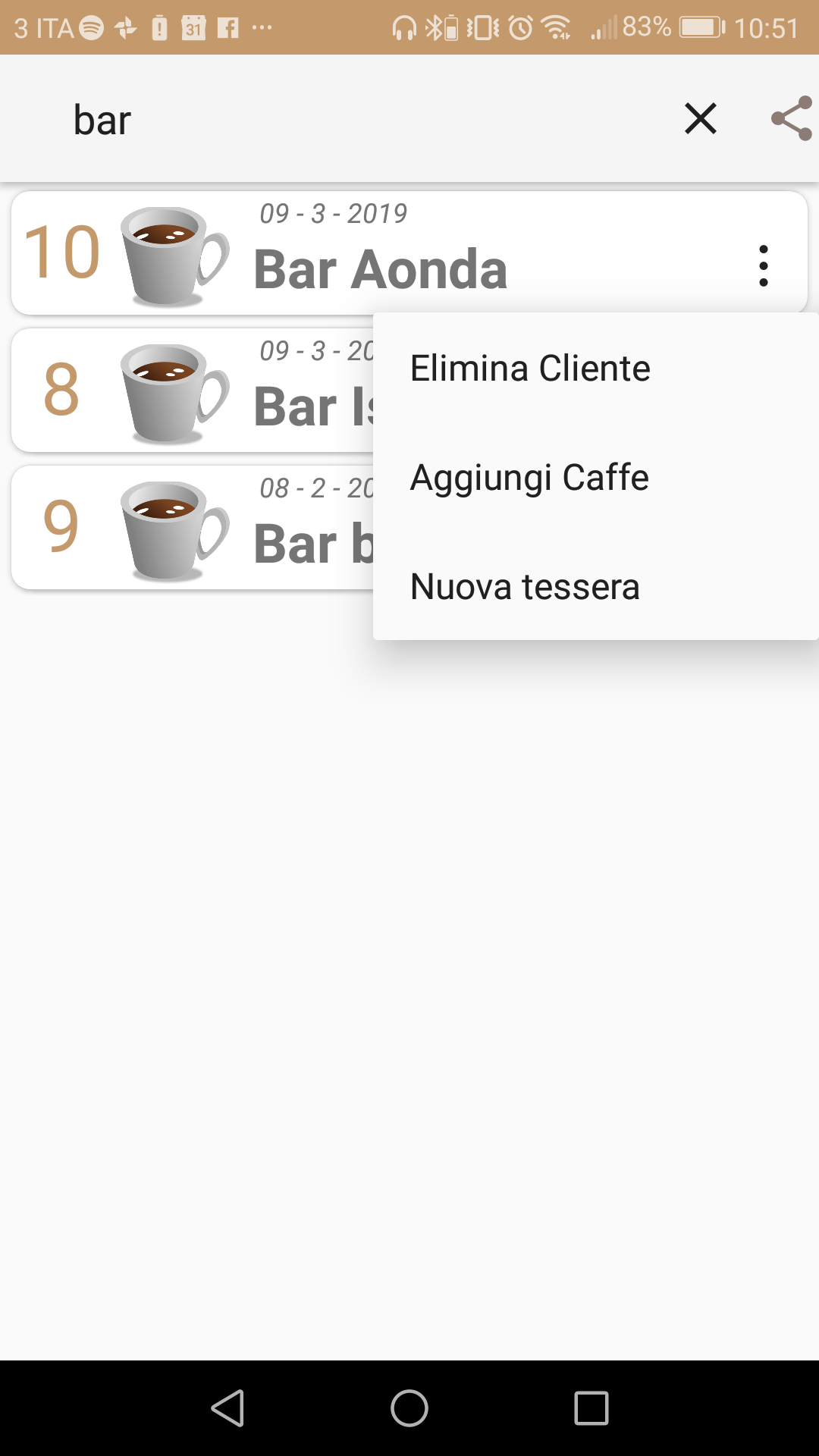
Task: Select Nuova tessera menu item
Action: (x=525, y=587)
